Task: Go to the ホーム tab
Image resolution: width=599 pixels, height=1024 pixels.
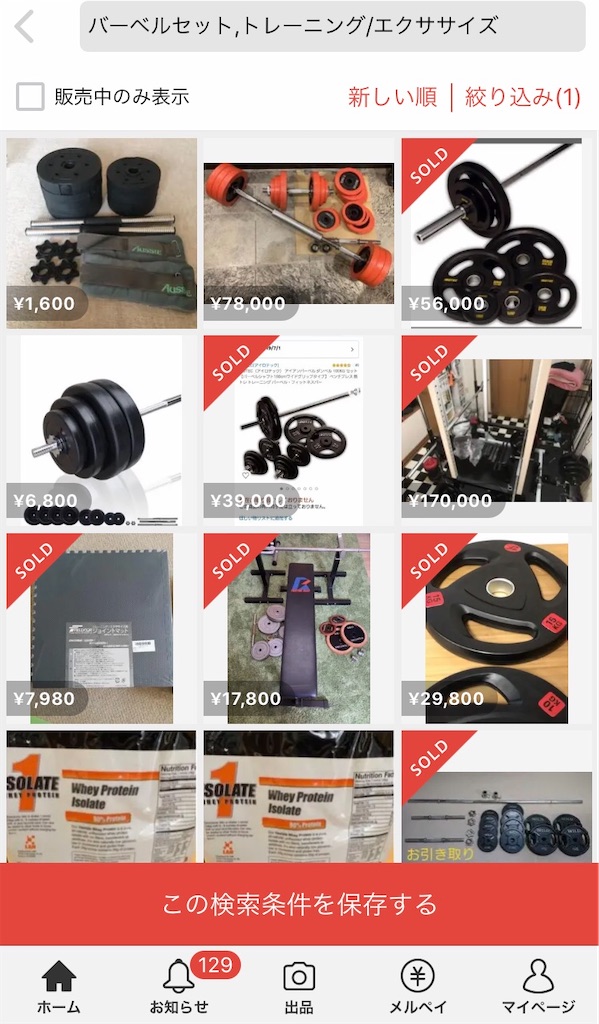Action: tap(59, 987)
